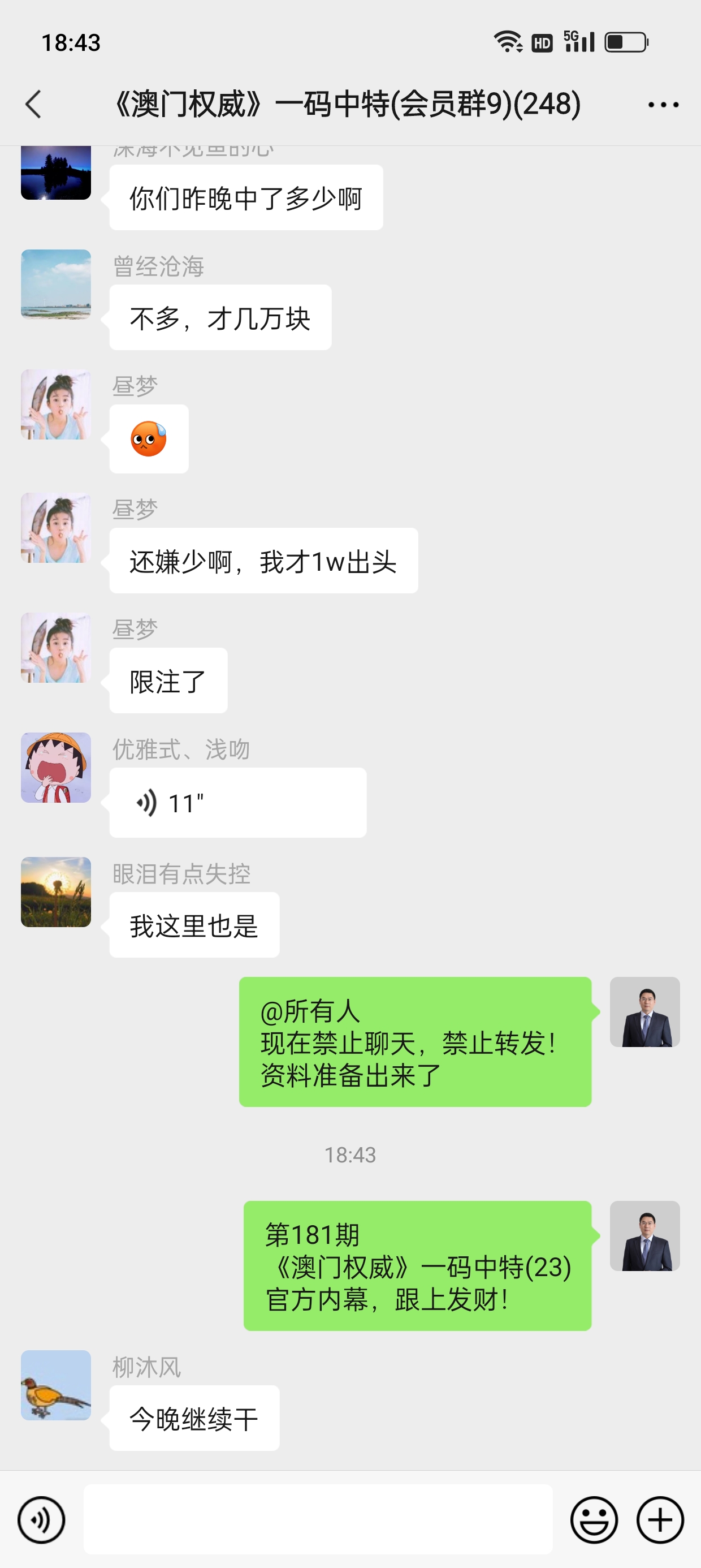The image size is (701, 1568).
Task: Go back from the group chat
Action: (33, 104)
